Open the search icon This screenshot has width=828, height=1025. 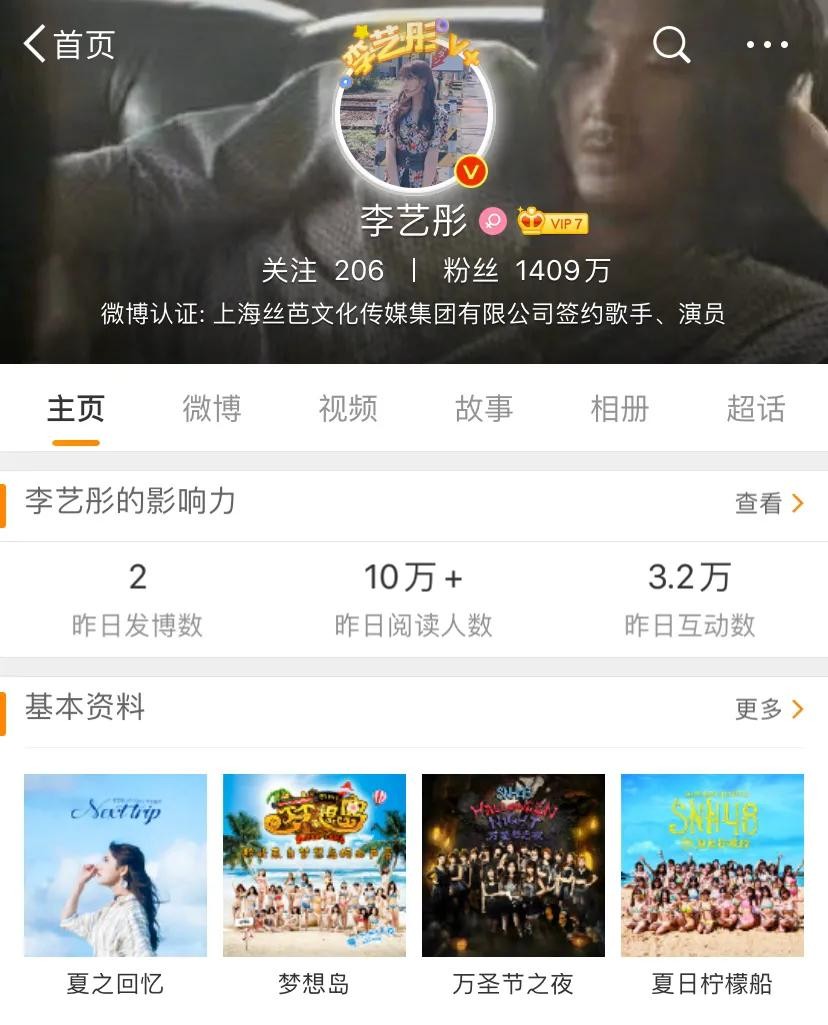(x=671, y=44)
